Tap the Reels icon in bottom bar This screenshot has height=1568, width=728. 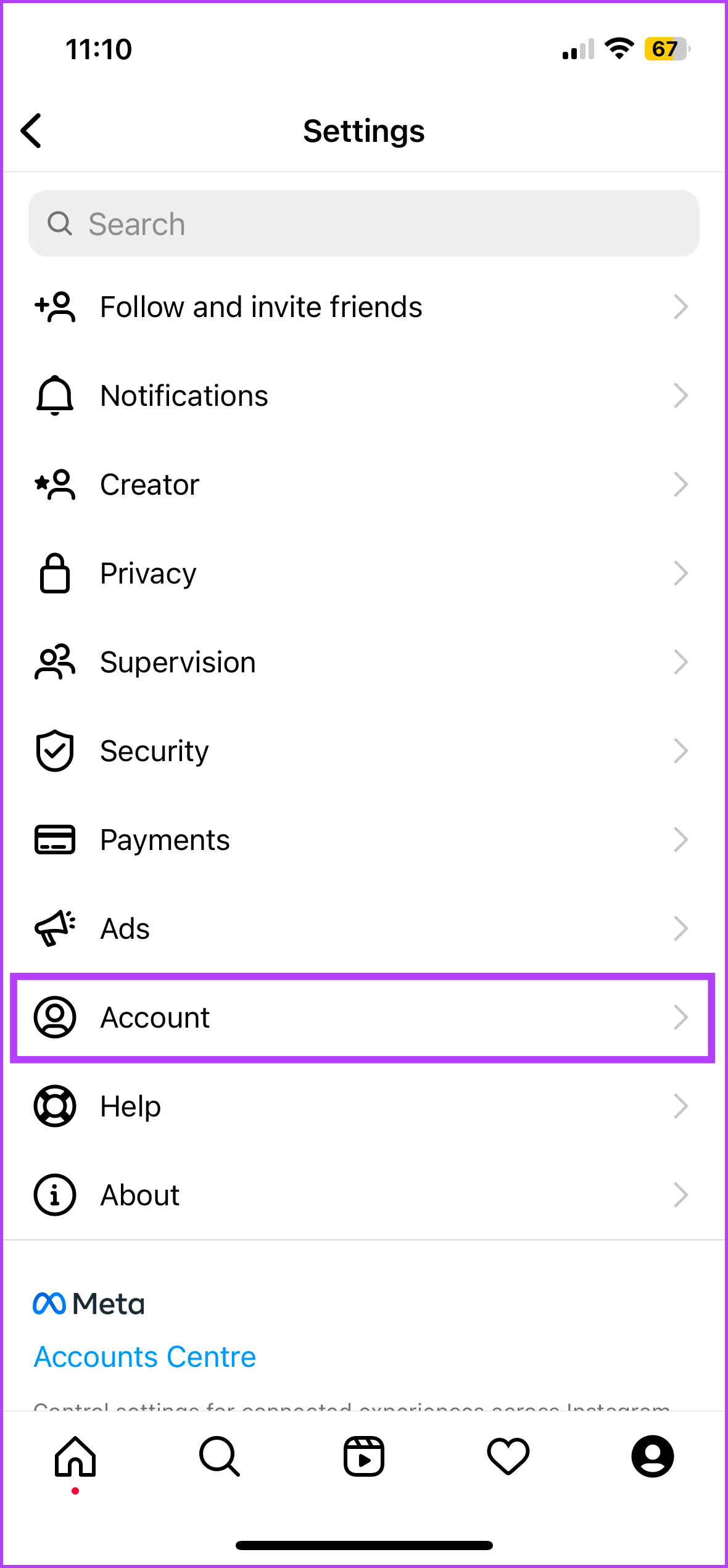click(x=364, y=1456)
